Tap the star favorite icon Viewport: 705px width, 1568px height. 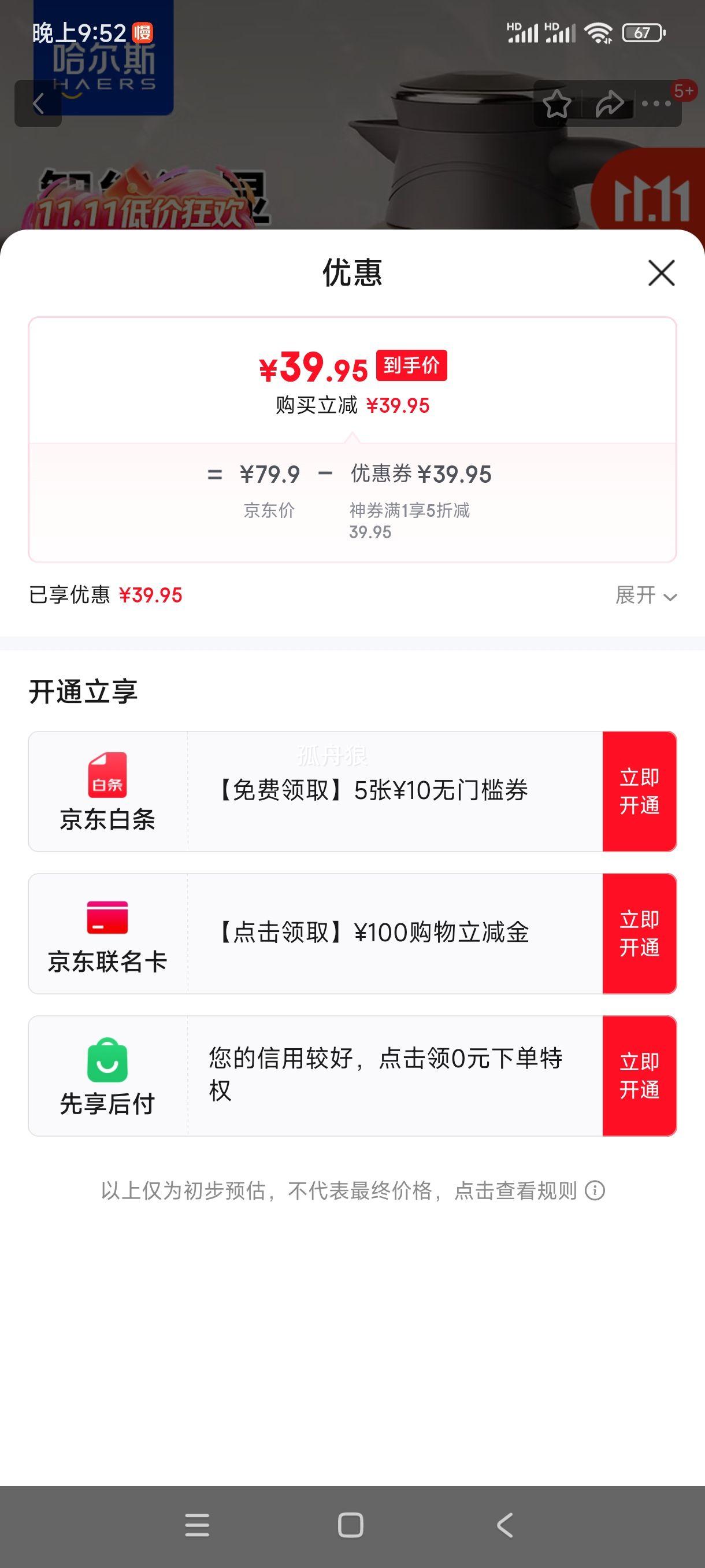click(x=557, y=105)
